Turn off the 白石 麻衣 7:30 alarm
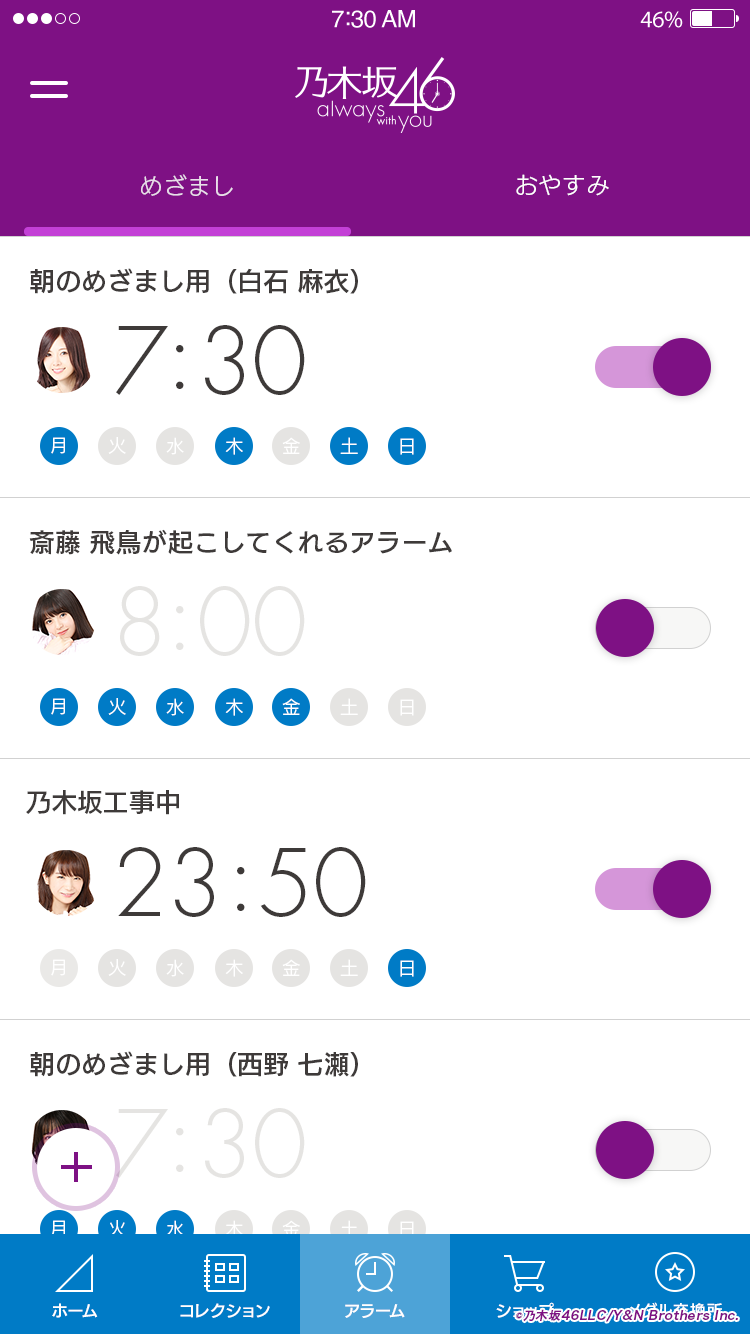This screenshot has width=750, height=1334. [653, 367]
